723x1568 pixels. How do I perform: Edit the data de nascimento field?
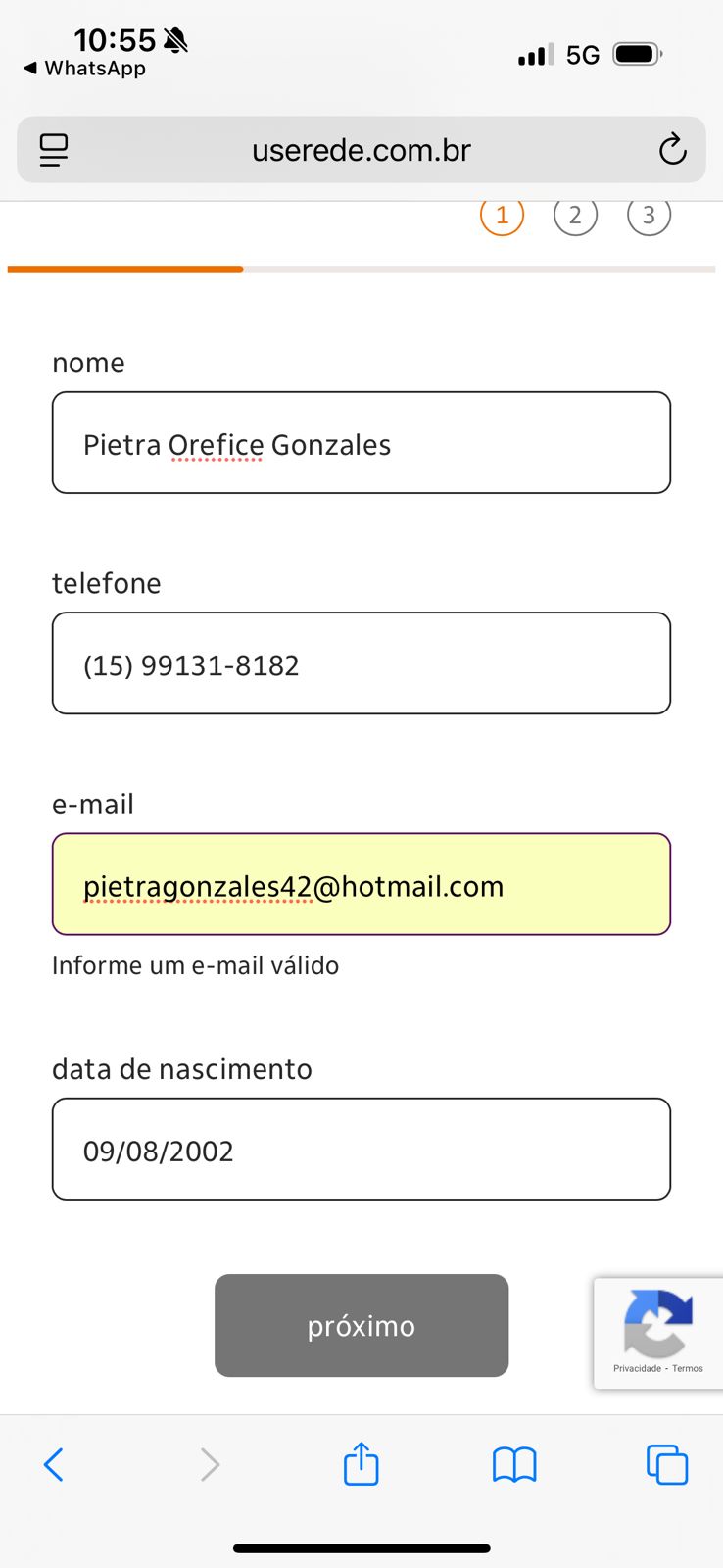pos(361,1149)
